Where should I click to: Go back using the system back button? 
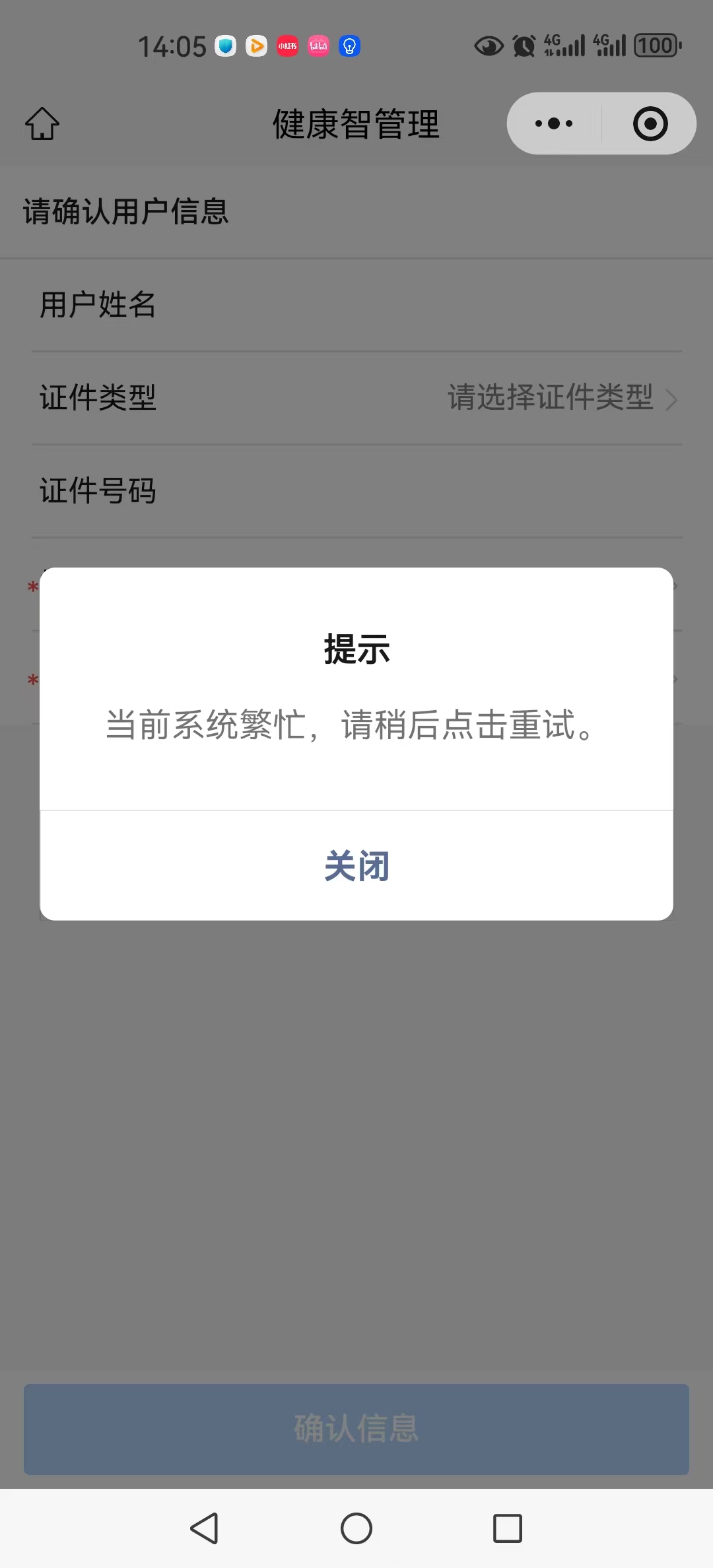coord(205,1528)
